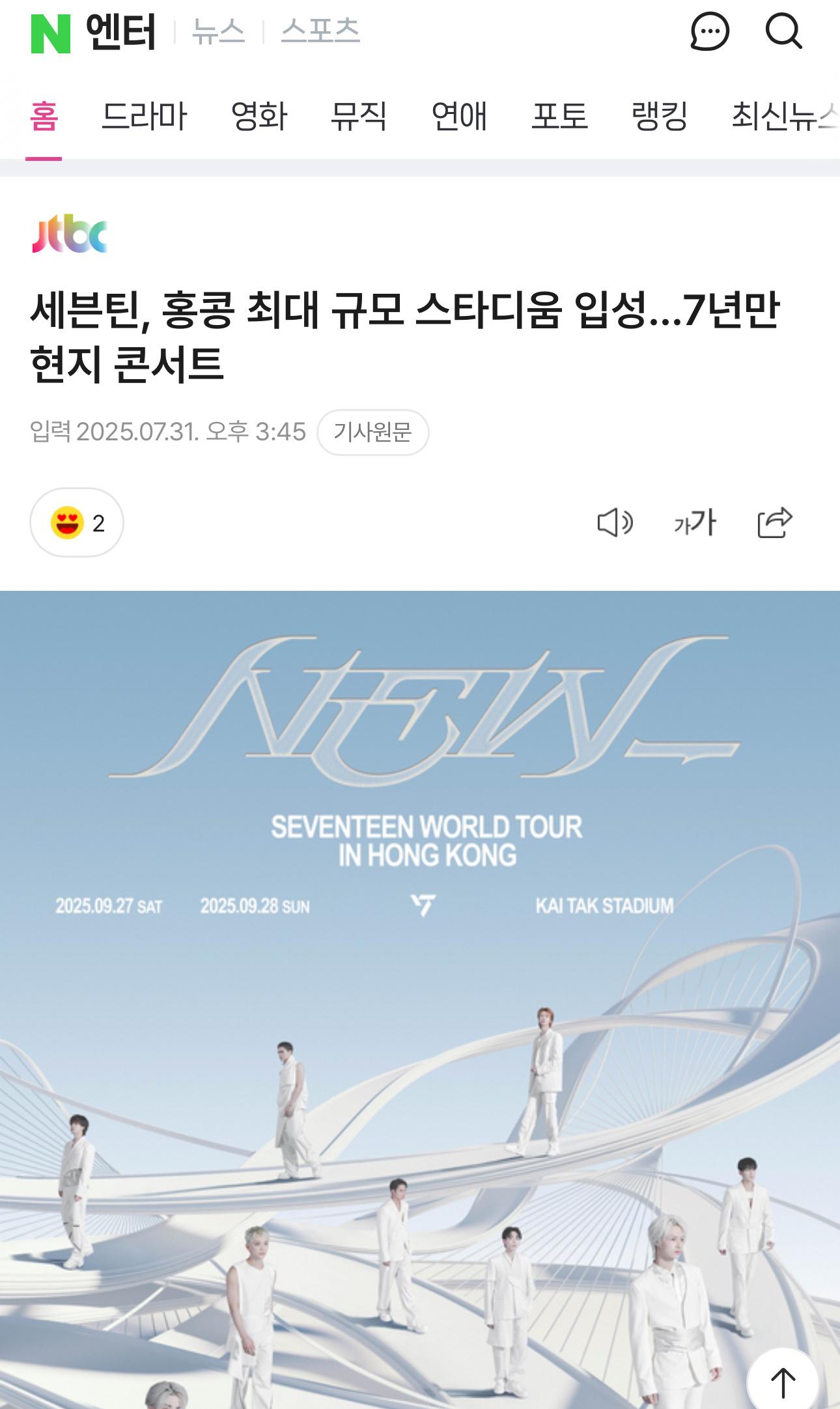The image size is (840, 1409).
Task: Switch to the 드라마 tab
Action: (x=144, y=117)
